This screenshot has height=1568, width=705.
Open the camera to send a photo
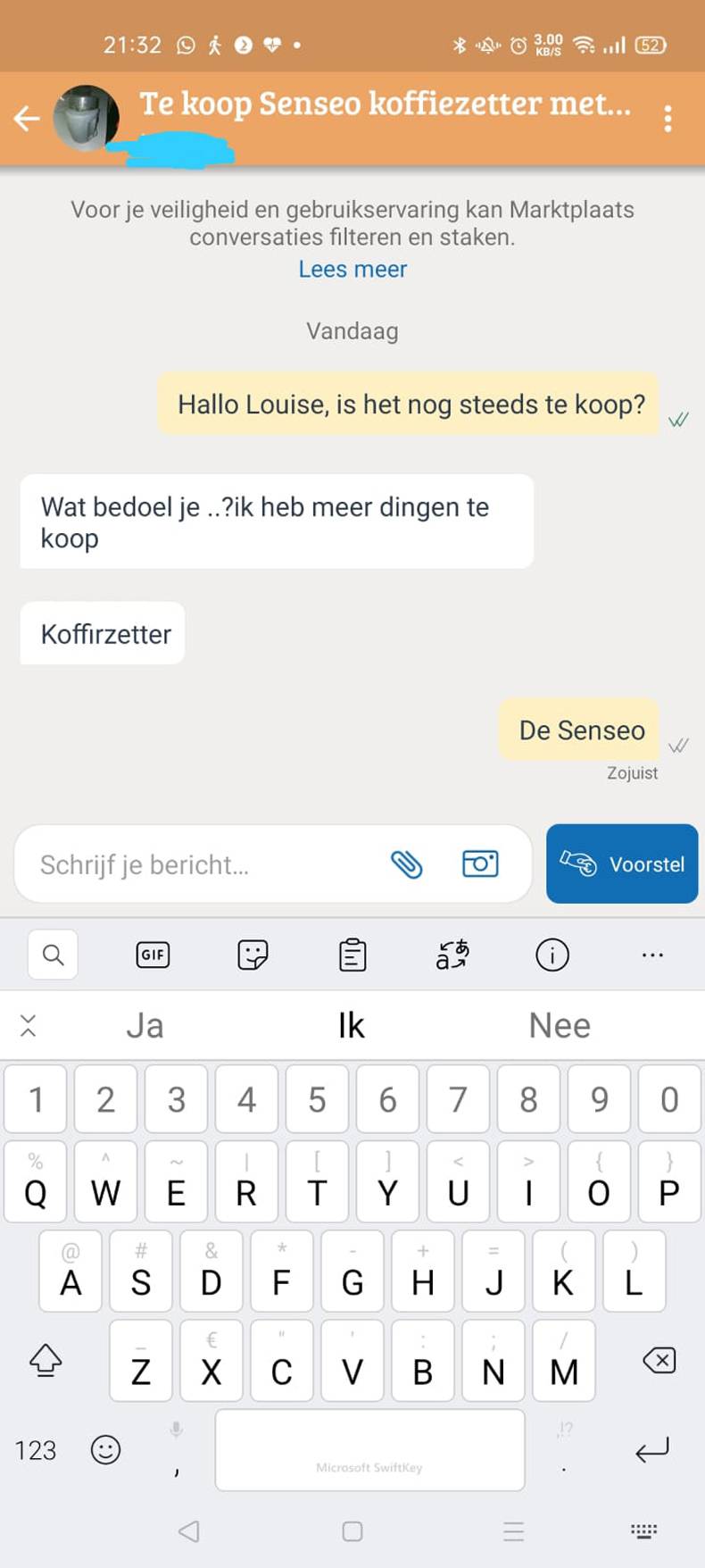(480, 863)
